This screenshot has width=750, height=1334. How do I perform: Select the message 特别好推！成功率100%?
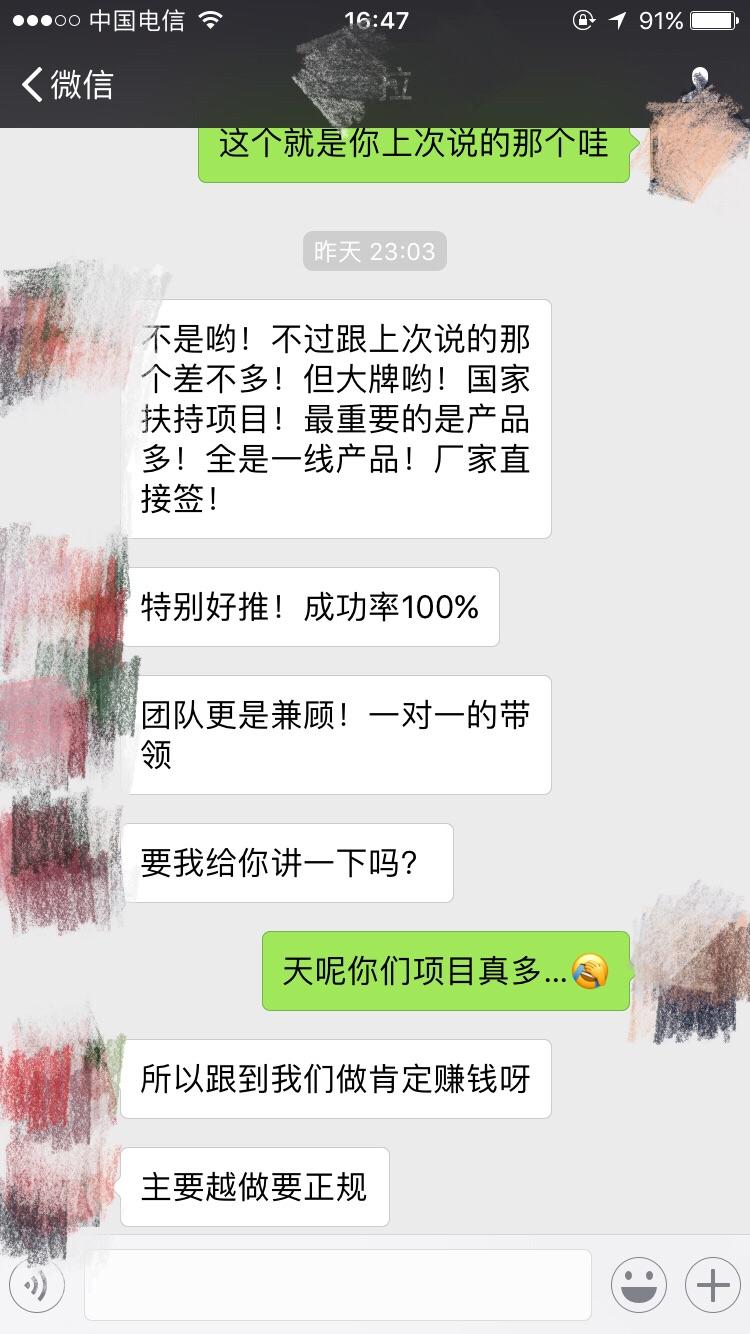coord(312,606)
